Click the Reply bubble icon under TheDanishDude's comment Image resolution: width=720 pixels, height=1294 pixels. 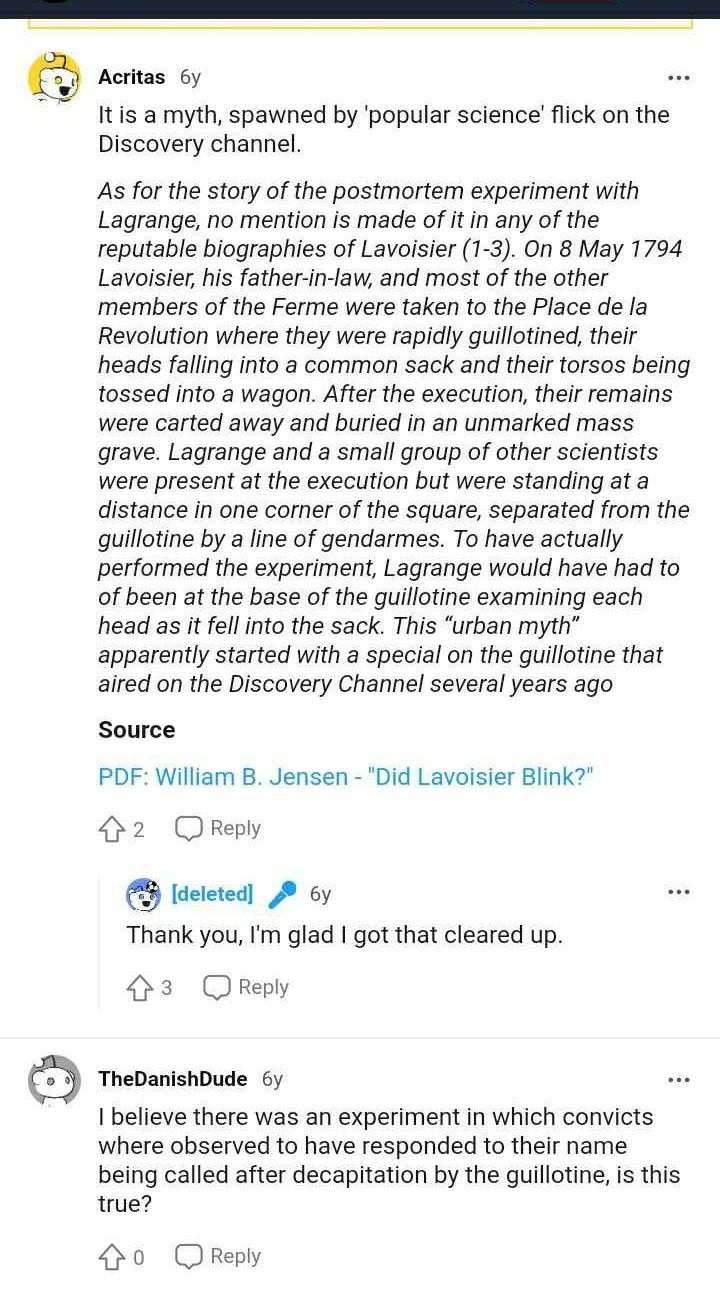pos(189,1256)
